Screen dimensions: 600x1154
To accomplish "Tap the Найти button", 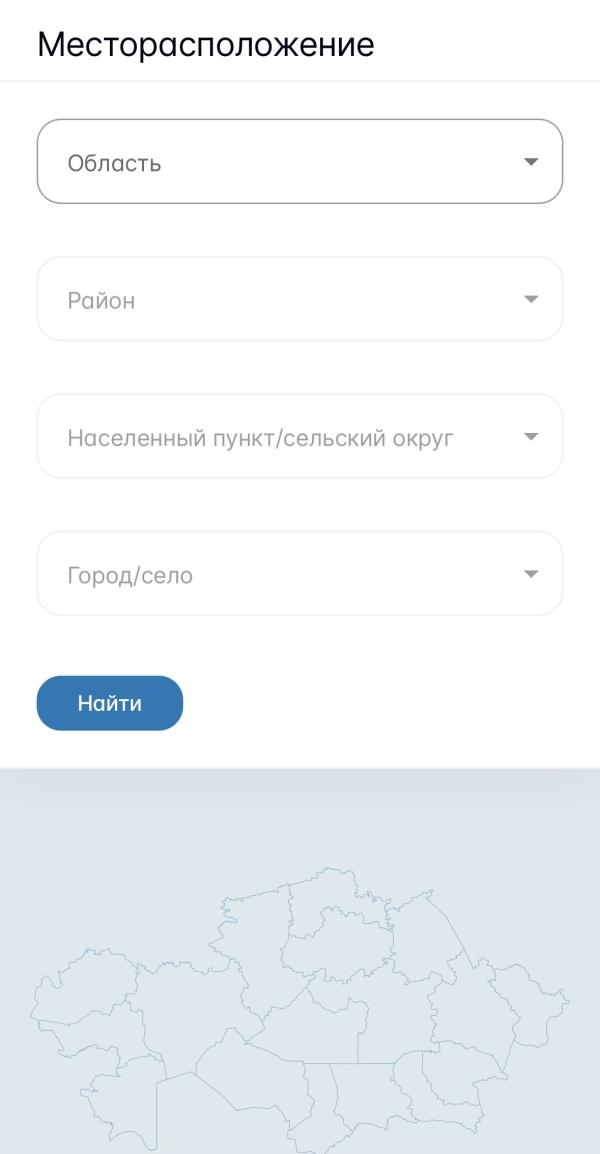I will click(110, 704).
